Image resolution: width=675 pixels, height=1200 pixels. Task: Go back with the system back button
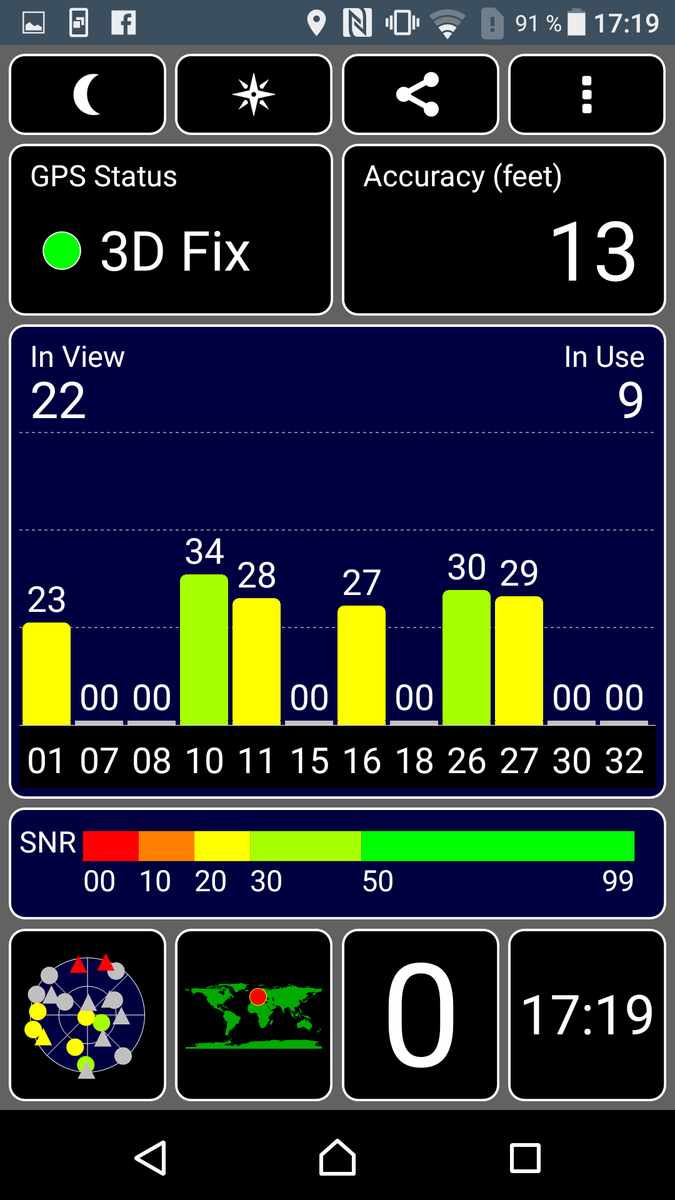tap(150, 1158)
